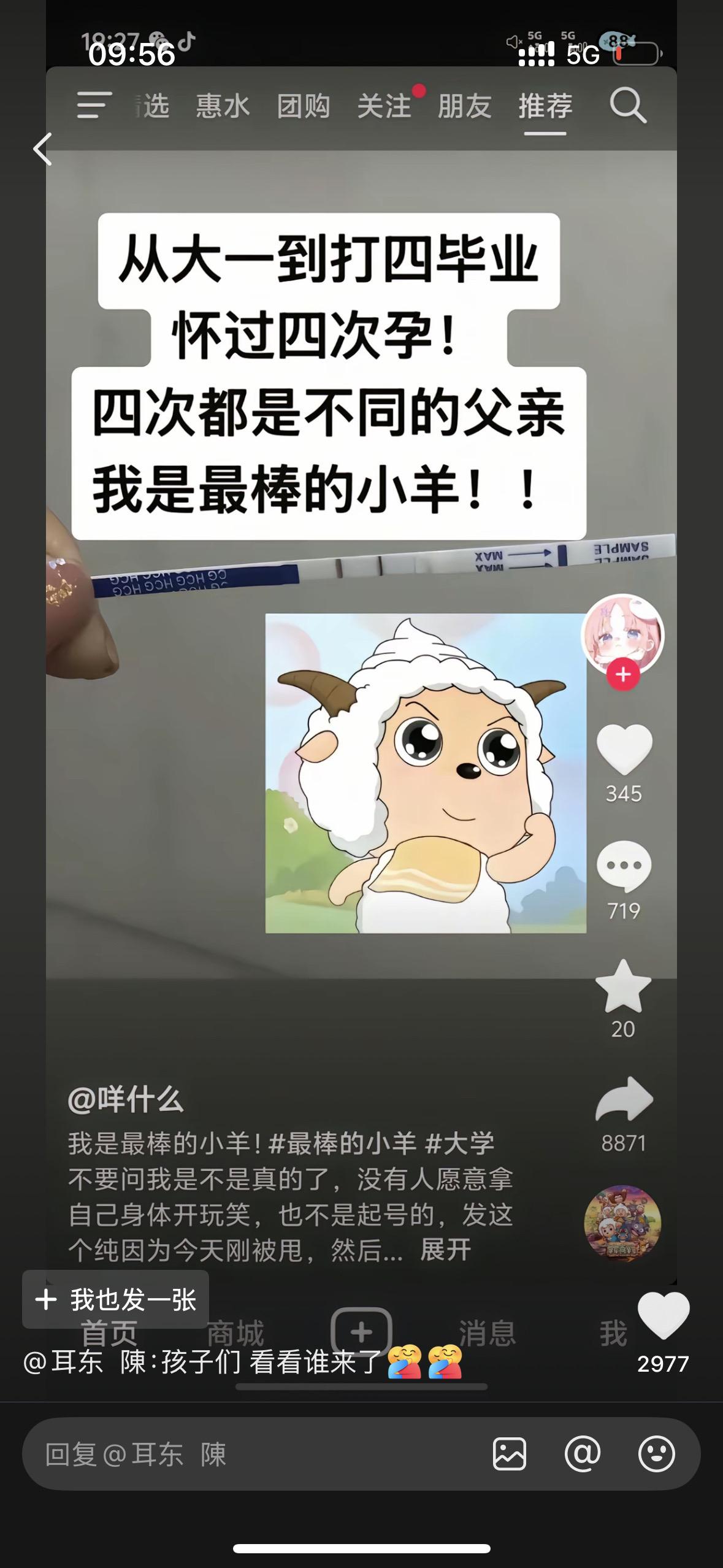This screenshot has height=1568, width=723.
Task: Attach a picture to the reply
Action: coord(509,1454)
